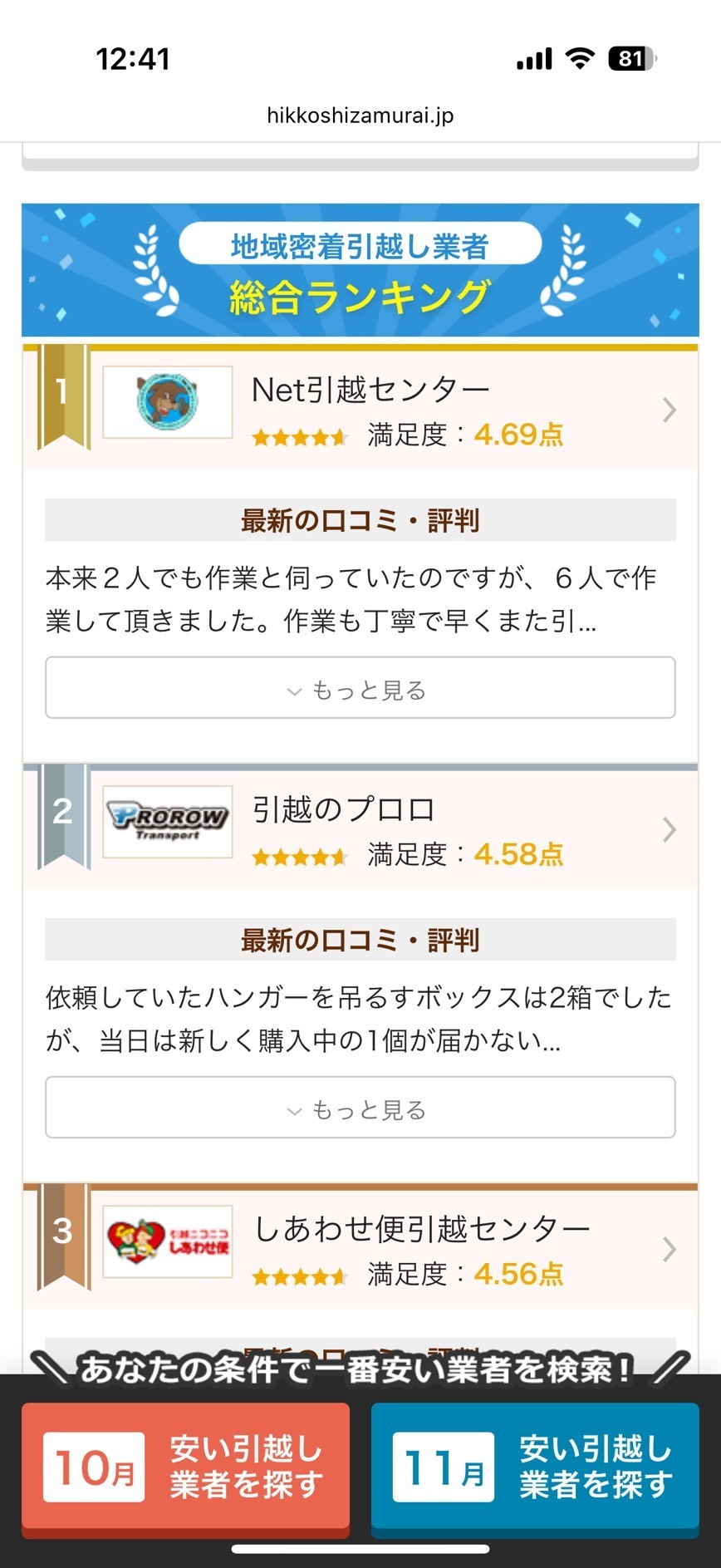Search for cheap movers in 11月
721x1568 pixels.
535,1467
